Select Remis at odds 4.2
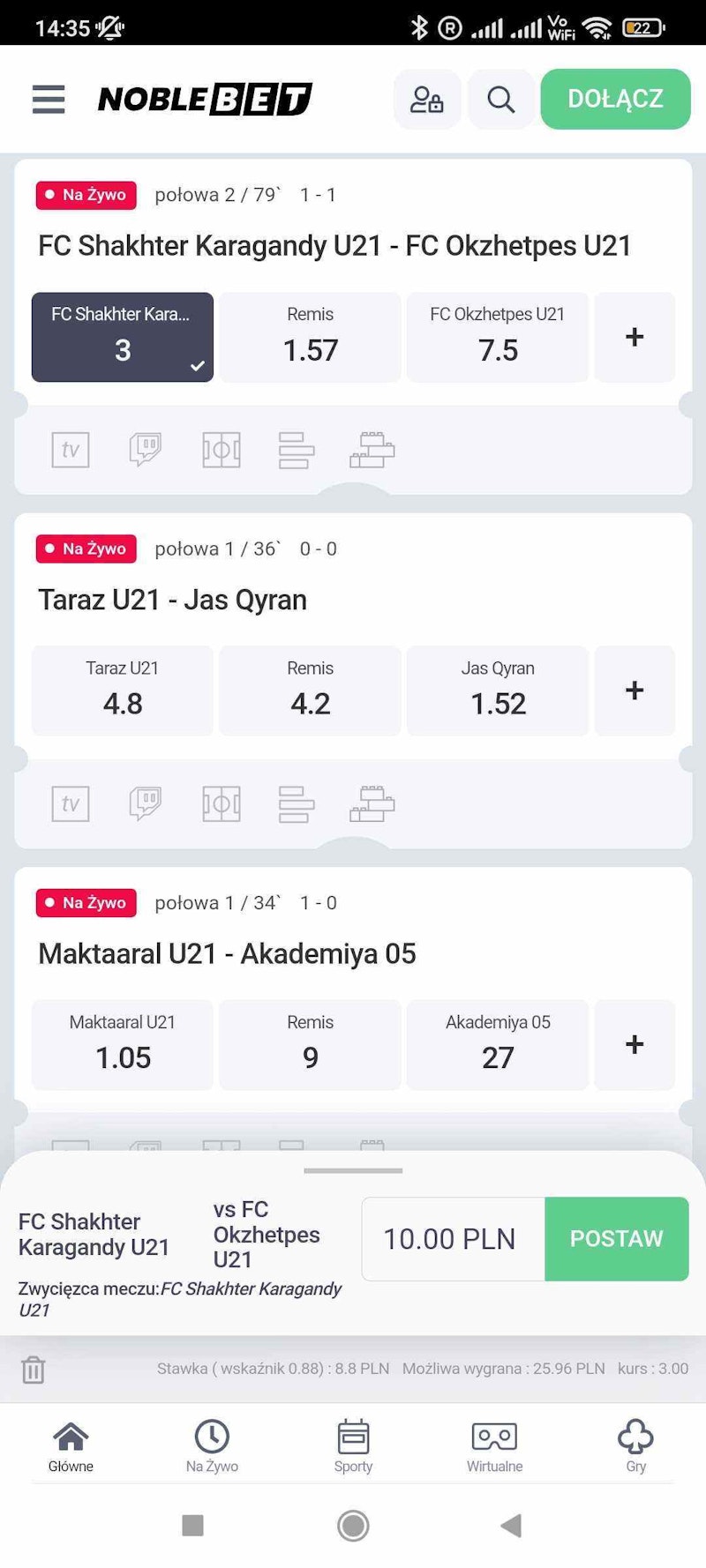This screenshot has width=706, height=1568. pyautogui.click(x=311, y=691)
